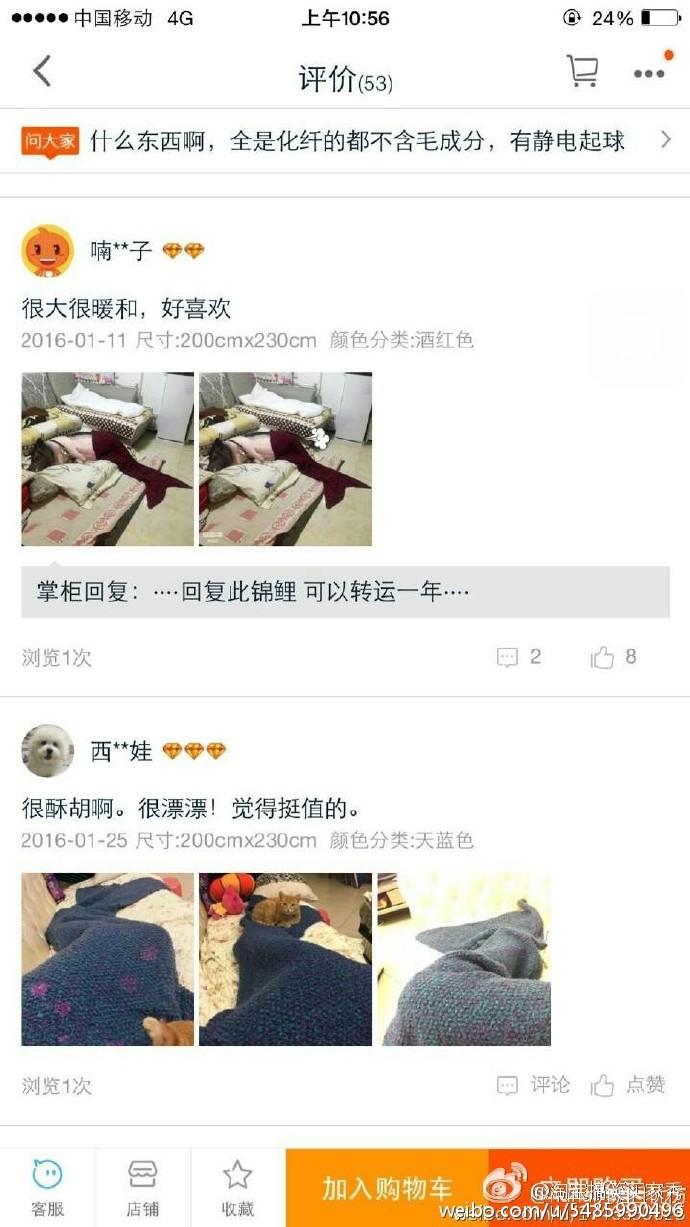690x1227 pixels.
Task: View cat photo in 西**娃's review
Action: point(285,959)
